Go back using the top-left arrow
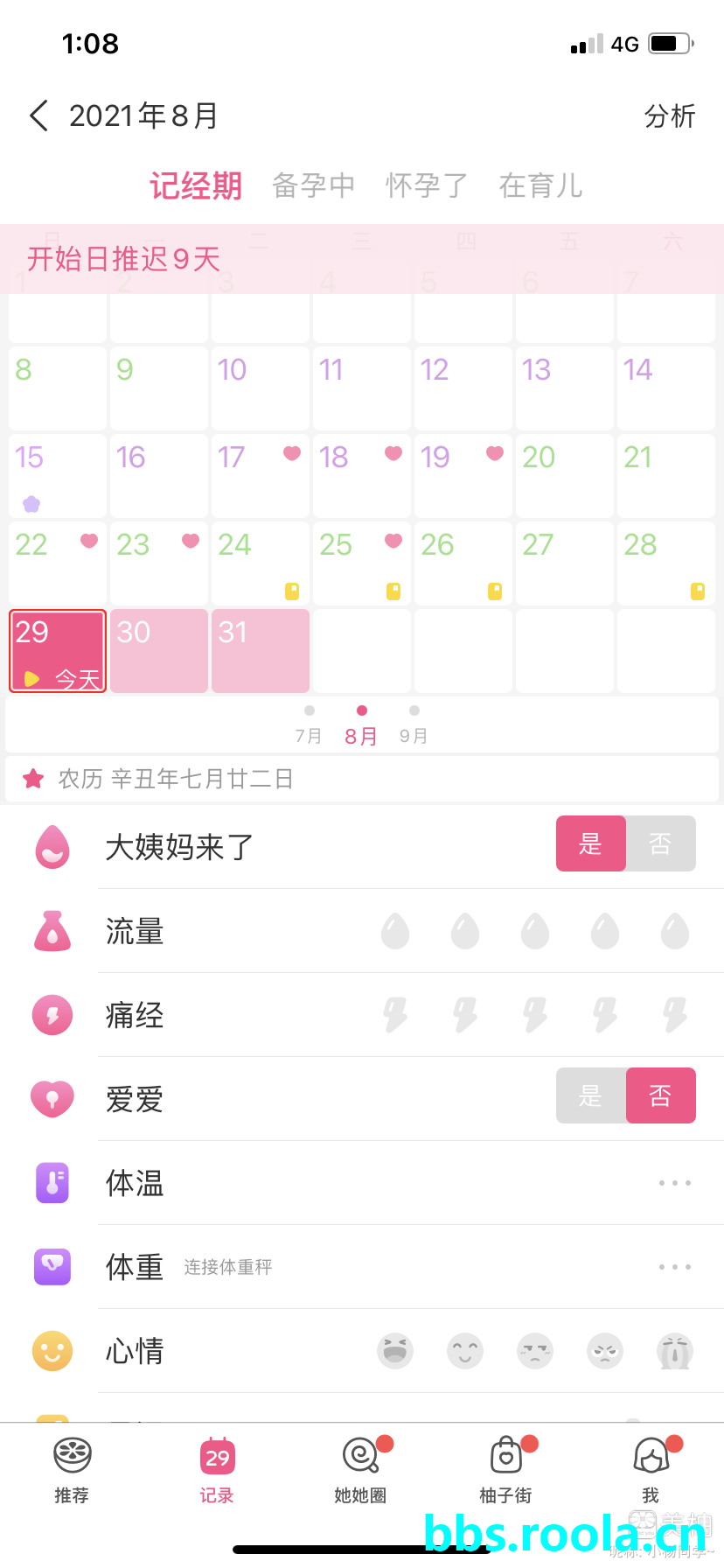This screenshot has height=1568, width=724. pos(38,115)
